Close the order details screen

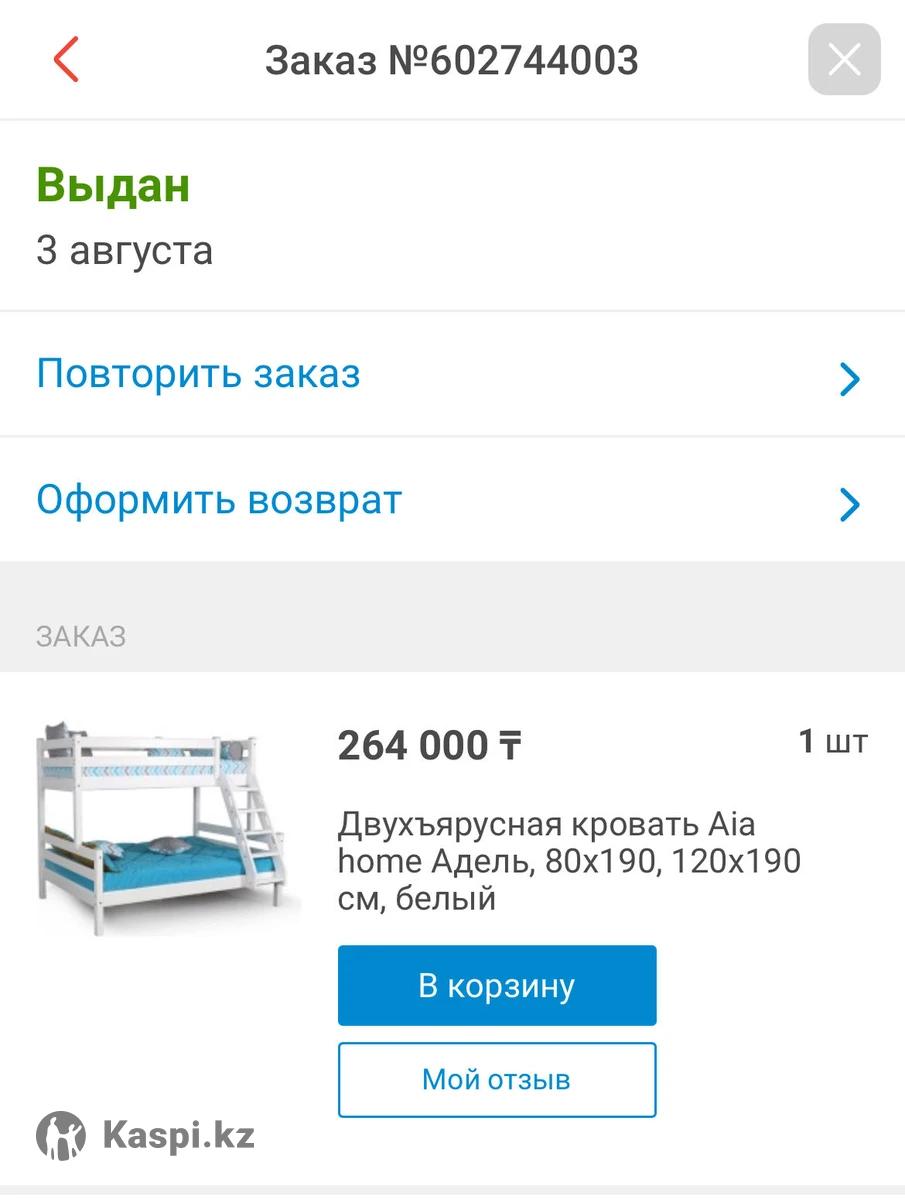(844, 60)
